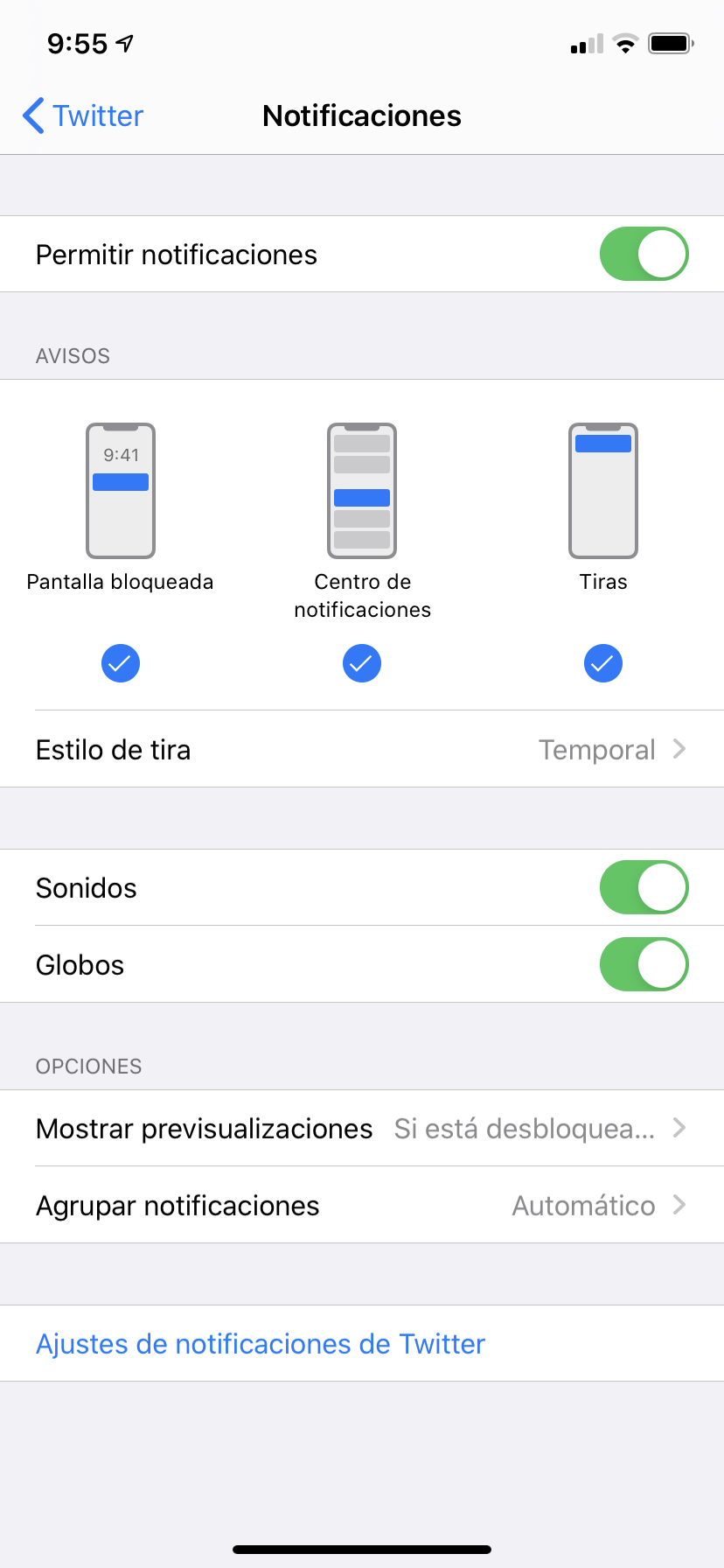724x1568 pixels.
Task: Open Agrupar notificaciones setting
Action: coord(362,1205)
